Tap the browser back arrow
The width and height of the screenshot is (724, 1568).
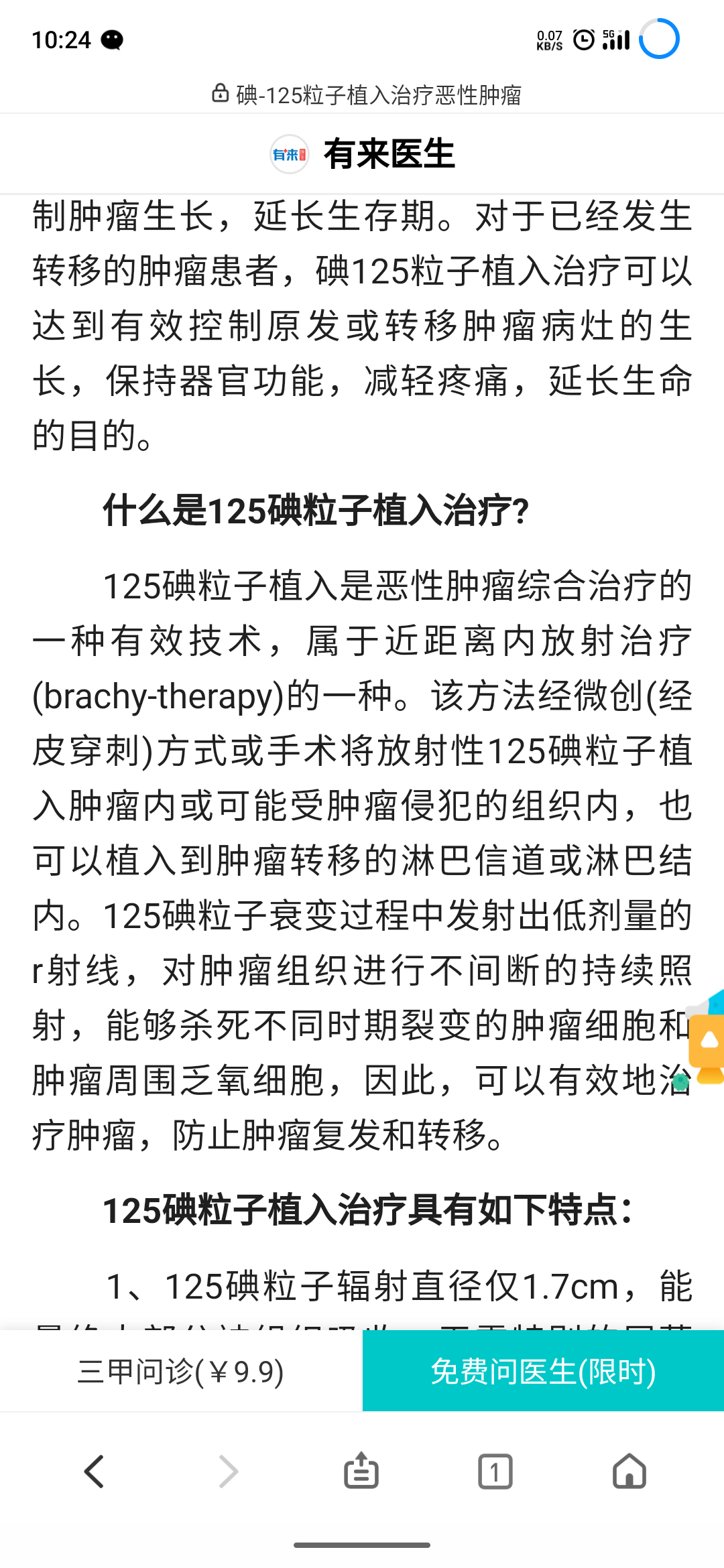point(94,1470)
